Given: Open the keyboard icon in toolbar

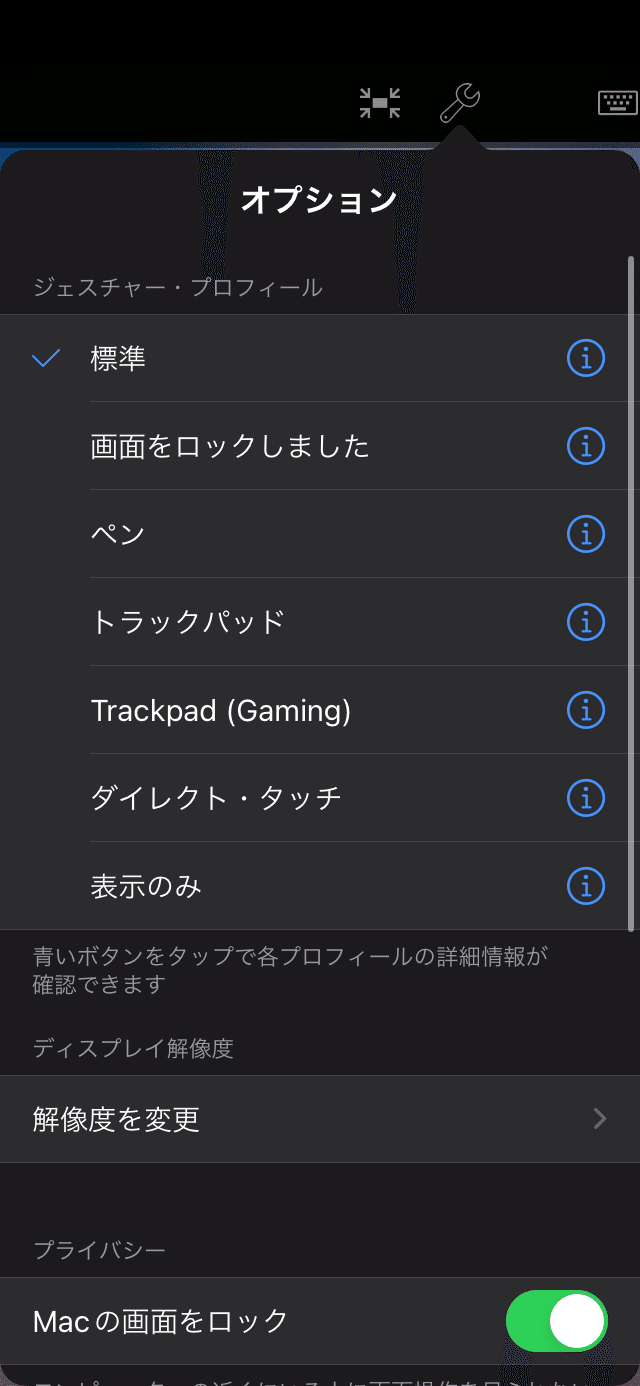Looking at the screenshot, I should tap(618, 103).
